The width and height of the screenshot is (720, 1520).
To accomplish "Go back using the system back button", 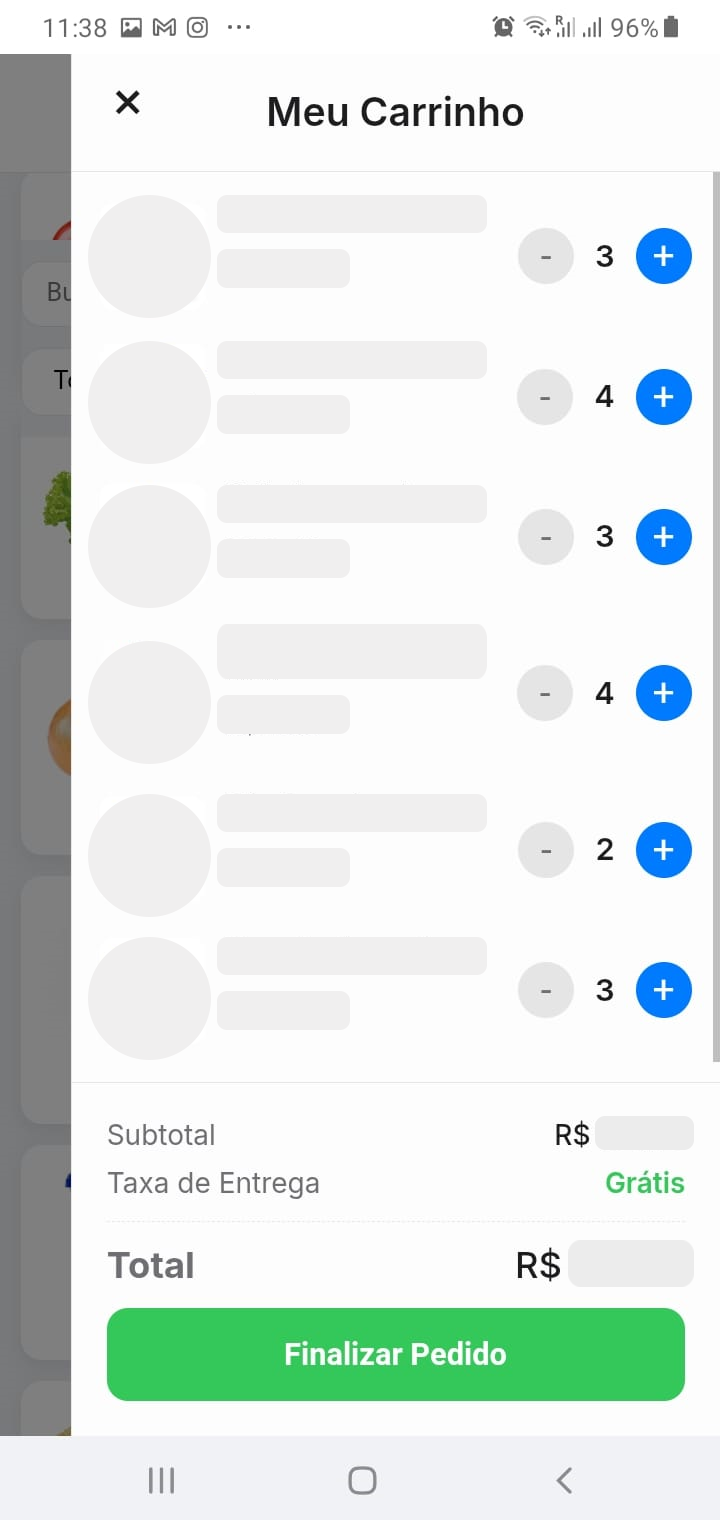I will (564, 1480).
